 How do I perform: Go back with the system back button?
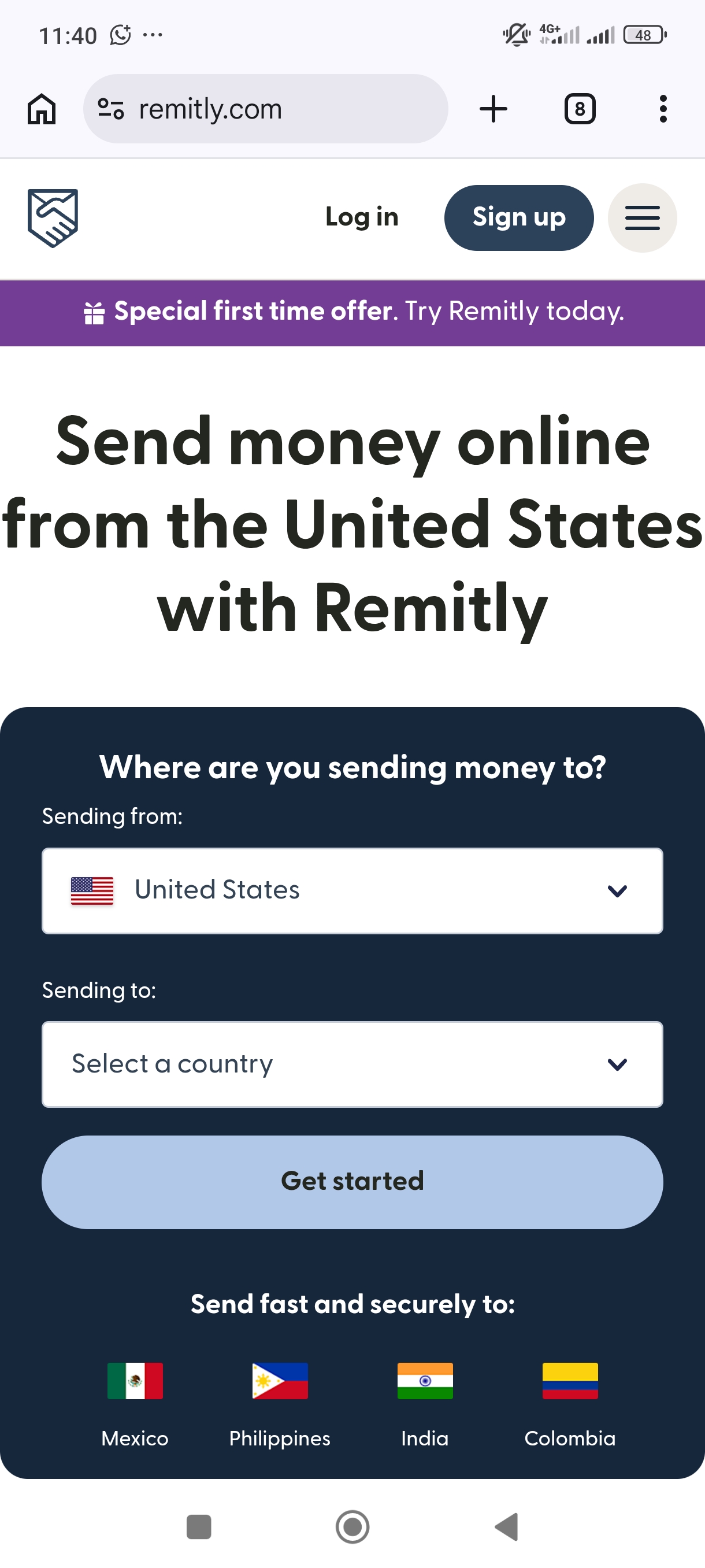507,1526
